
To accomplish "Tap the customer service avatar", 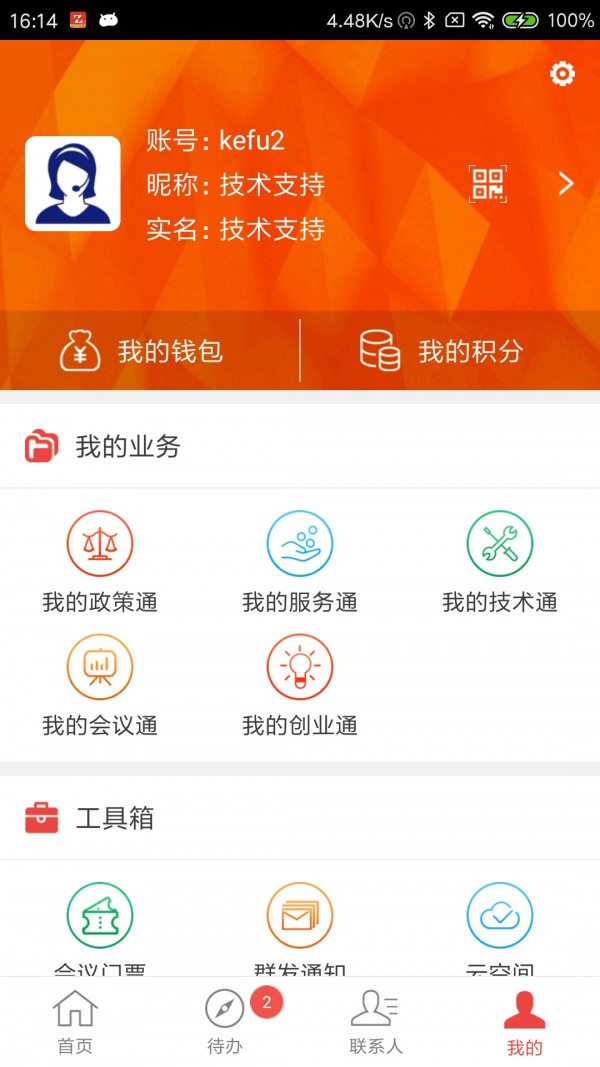I will tap(73, 184).
